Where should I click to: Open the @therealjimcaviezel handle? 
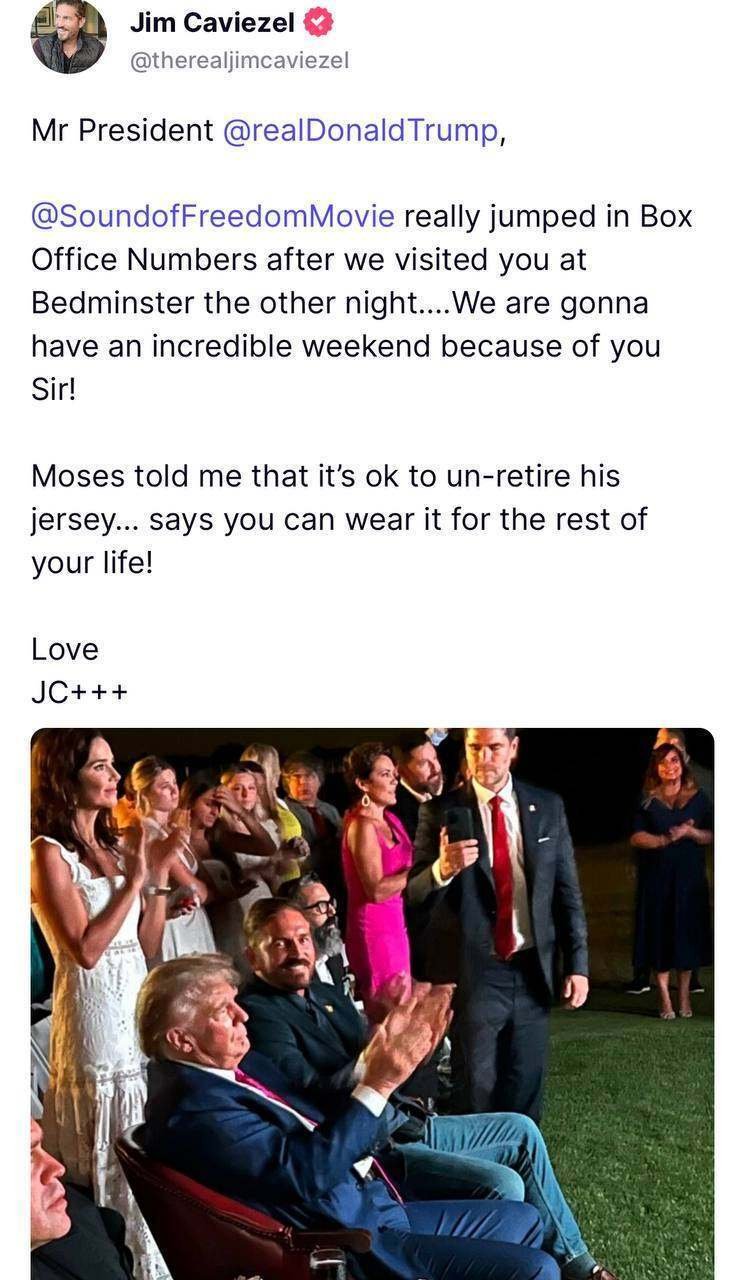[x=240, y=60]
